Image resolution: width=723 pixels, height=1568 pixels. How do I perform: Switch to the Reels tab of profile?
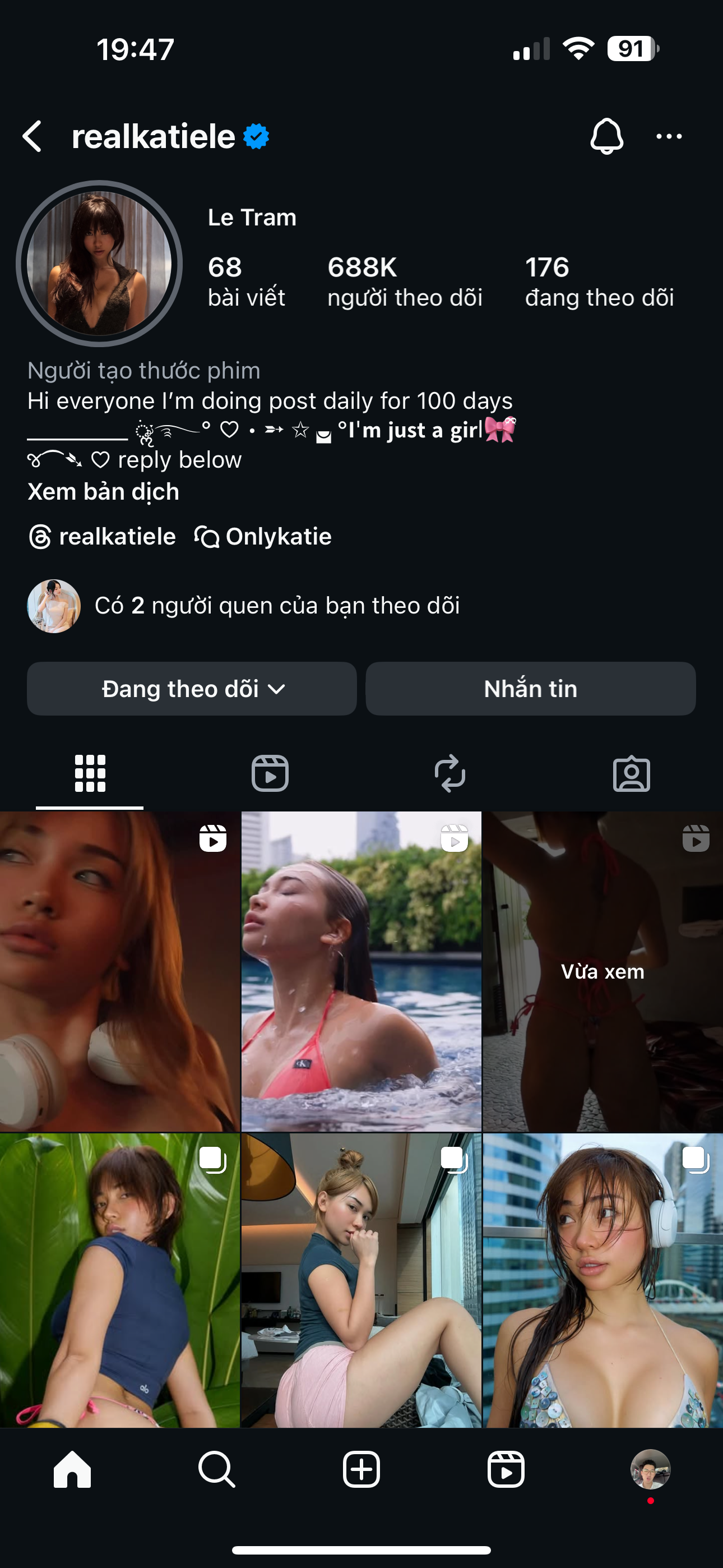coord(270,774)
